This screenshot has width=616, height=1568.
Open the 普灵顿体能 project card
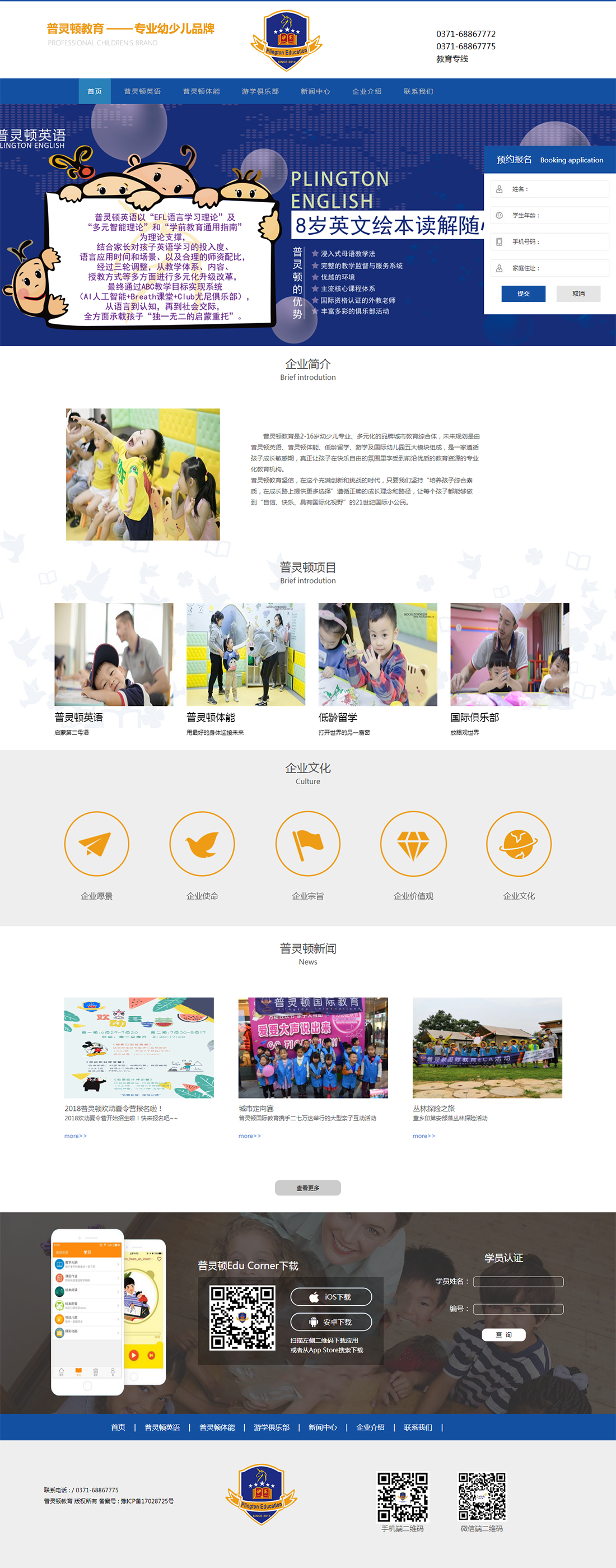coord(245,655)
